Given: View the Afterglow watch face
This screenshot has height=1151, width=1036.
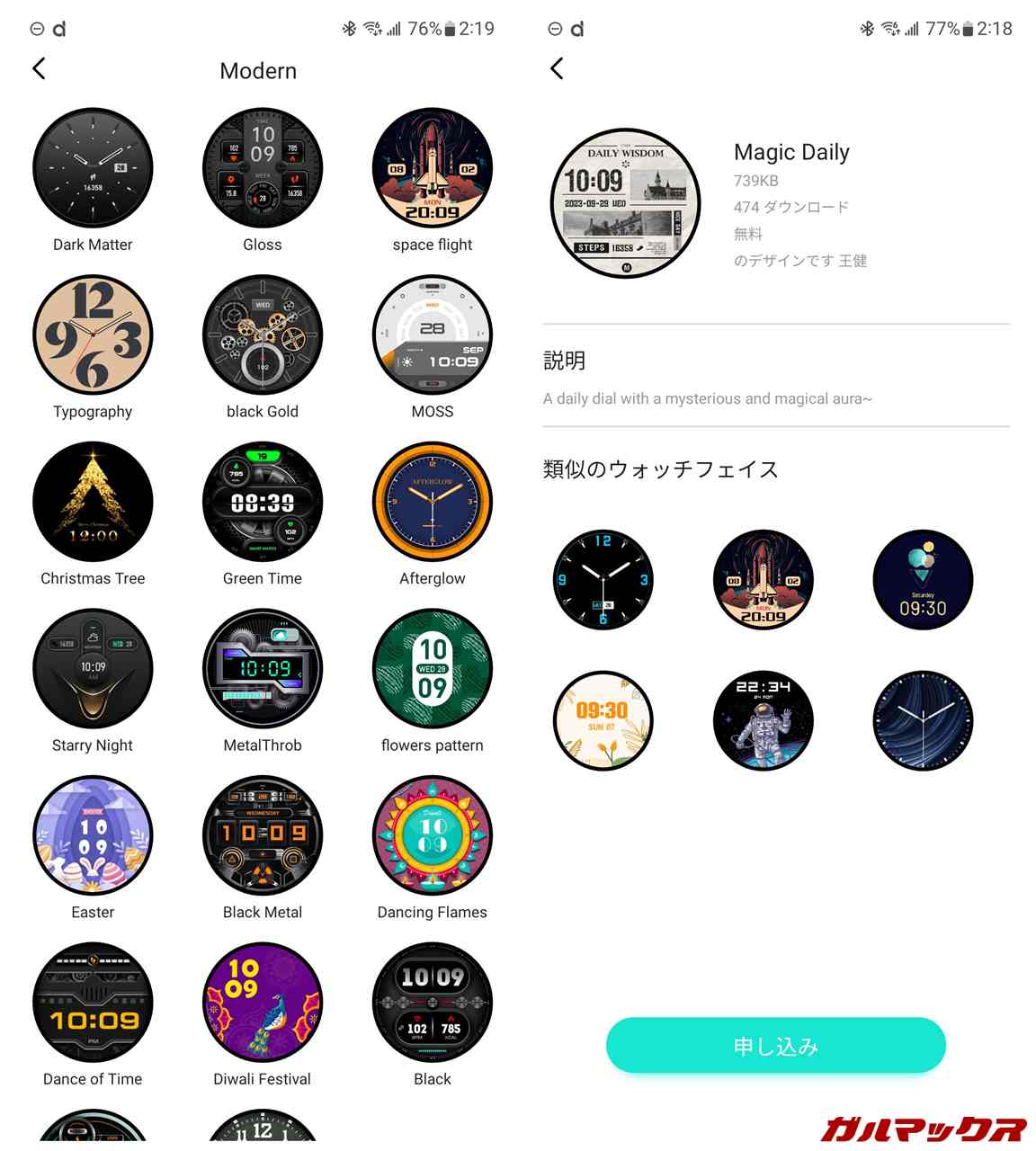Looking at the screenshot, I should point(433,503).
